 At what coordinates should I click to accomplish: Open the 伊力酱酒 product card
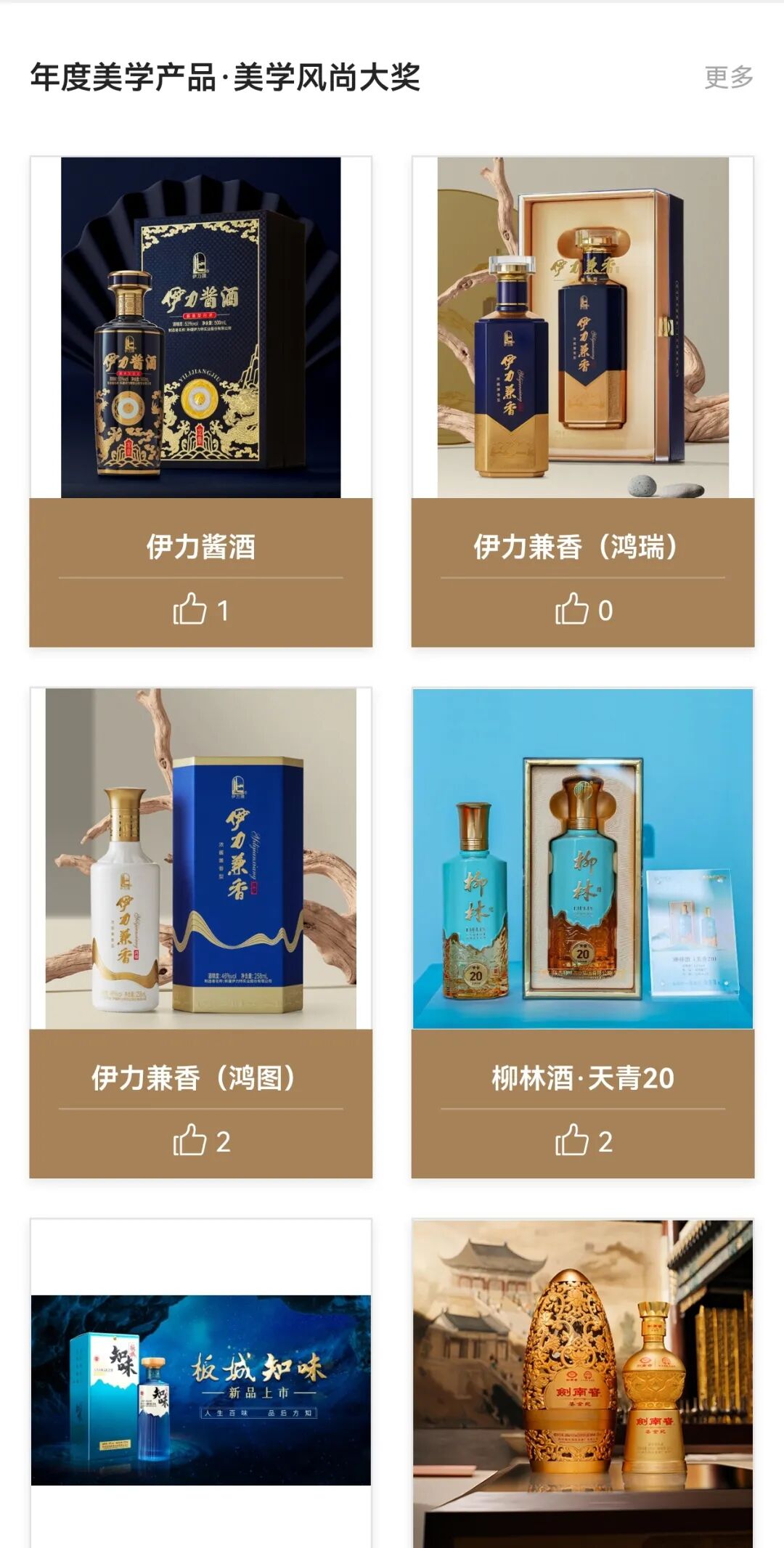200,327
